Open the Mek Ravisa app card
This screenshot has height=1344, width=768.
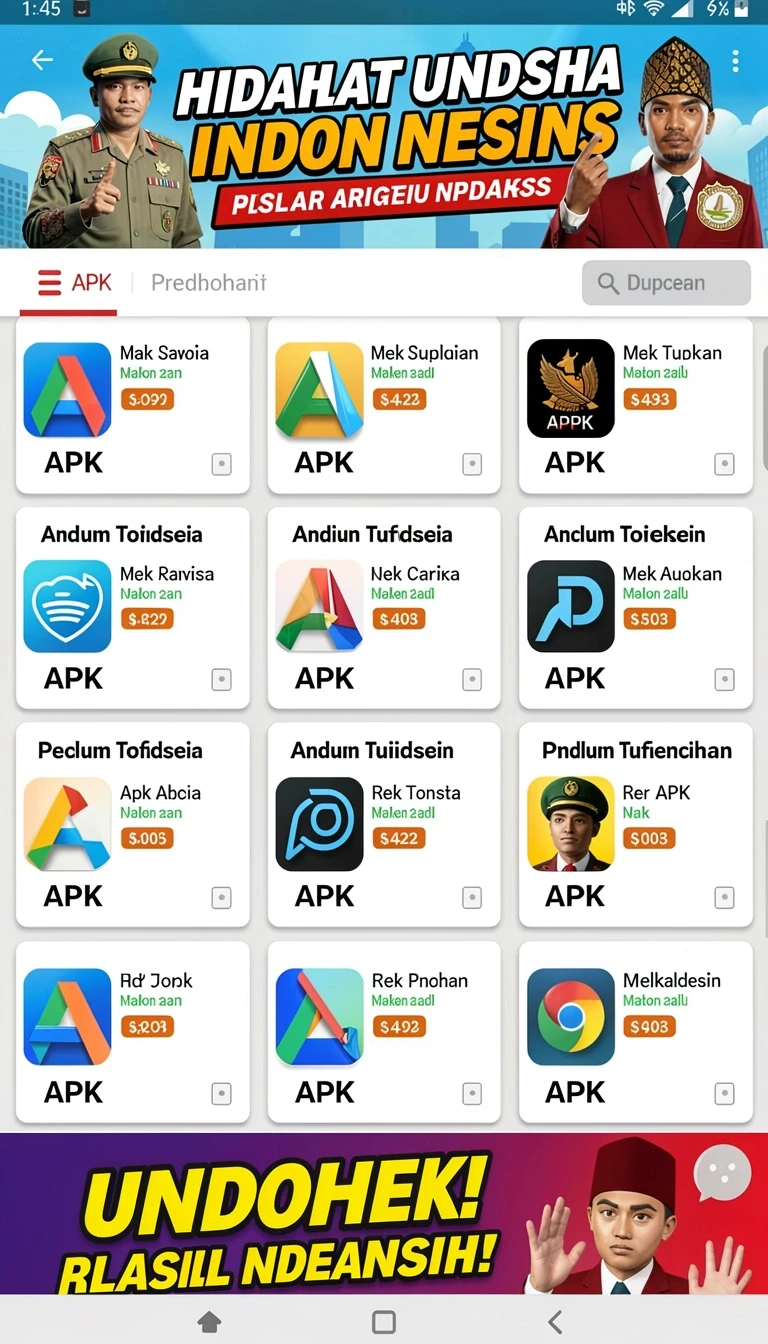point(133,608)
